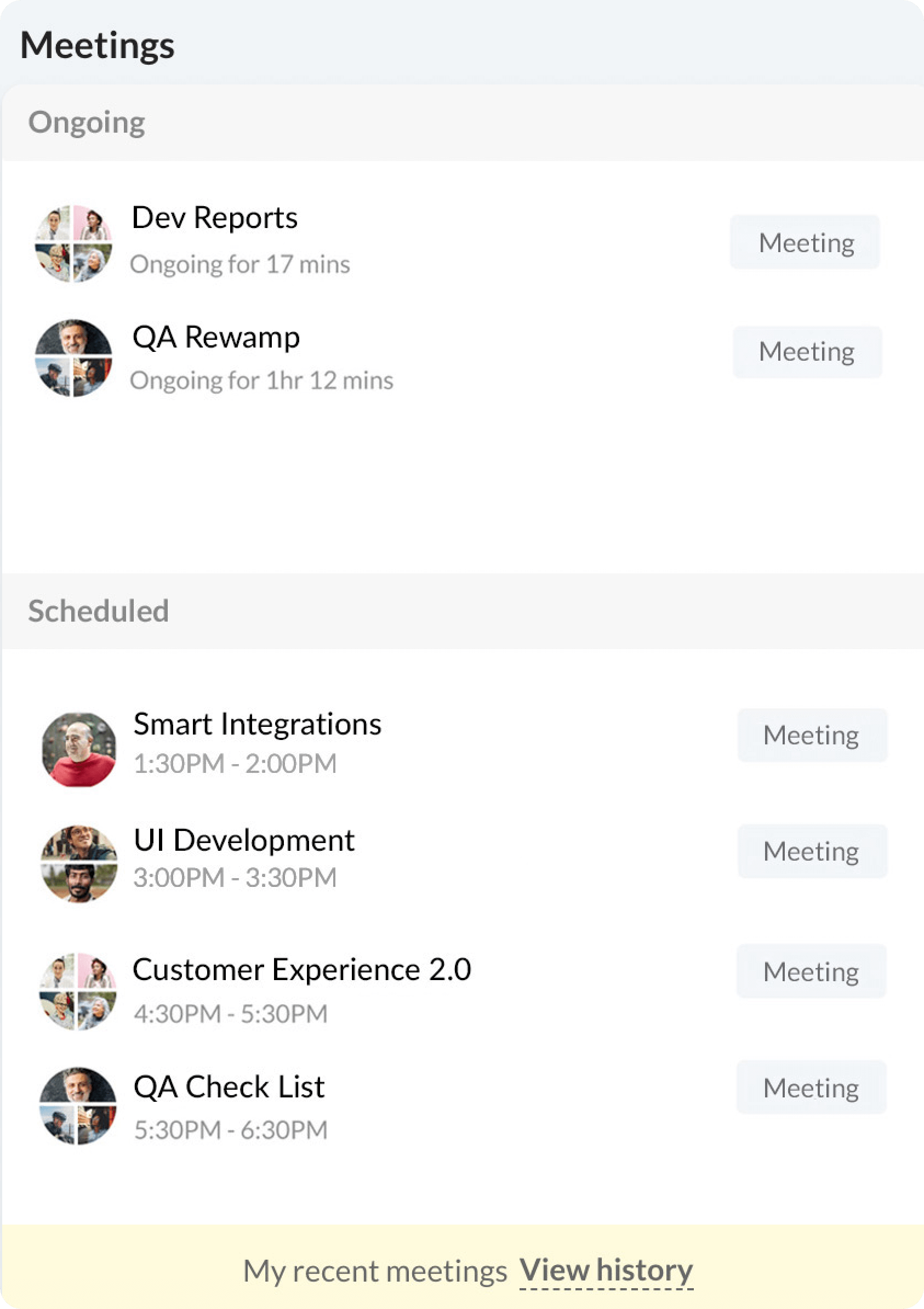Tap the Meeting button for QA Check List
Viewport: 924px width, 1309px height.
[811, 1088]
